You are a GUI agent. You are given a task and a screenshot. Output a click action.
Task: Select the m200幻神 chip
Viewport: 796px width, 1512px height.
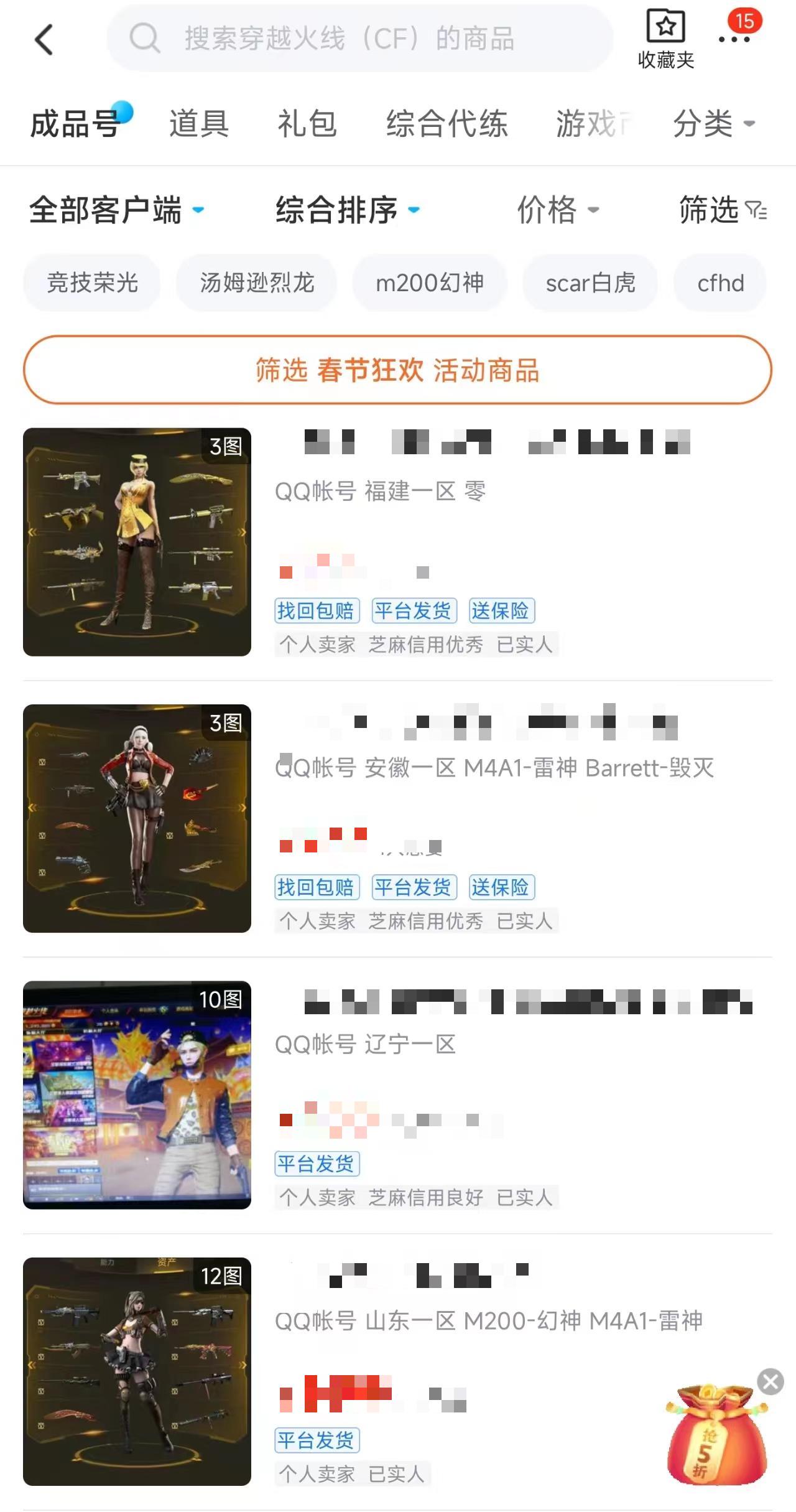pyautogui.click(x=430, y=283)
